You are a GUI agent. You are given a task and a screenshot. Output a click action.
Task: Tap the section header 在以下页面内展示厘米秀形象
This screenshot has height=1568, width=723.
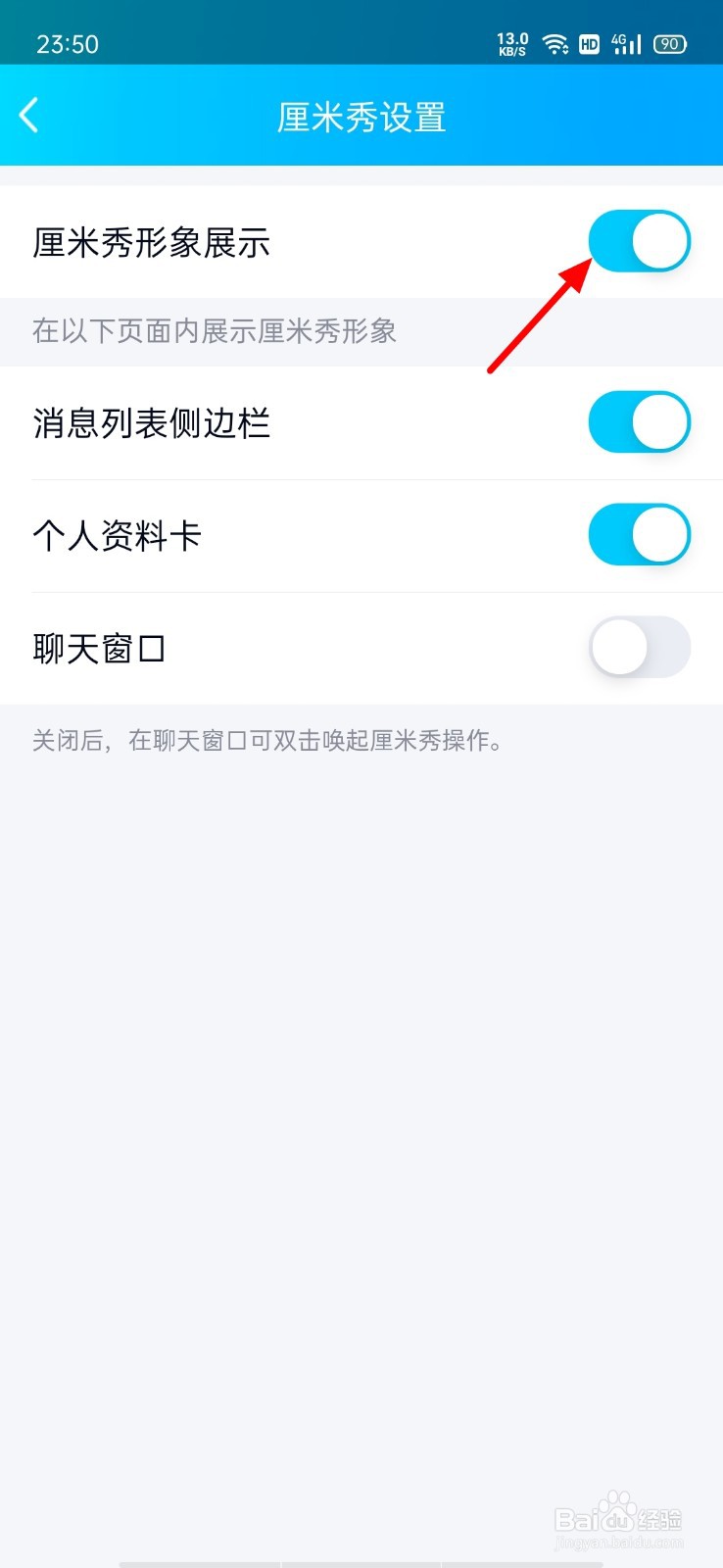tap(215, 332)
